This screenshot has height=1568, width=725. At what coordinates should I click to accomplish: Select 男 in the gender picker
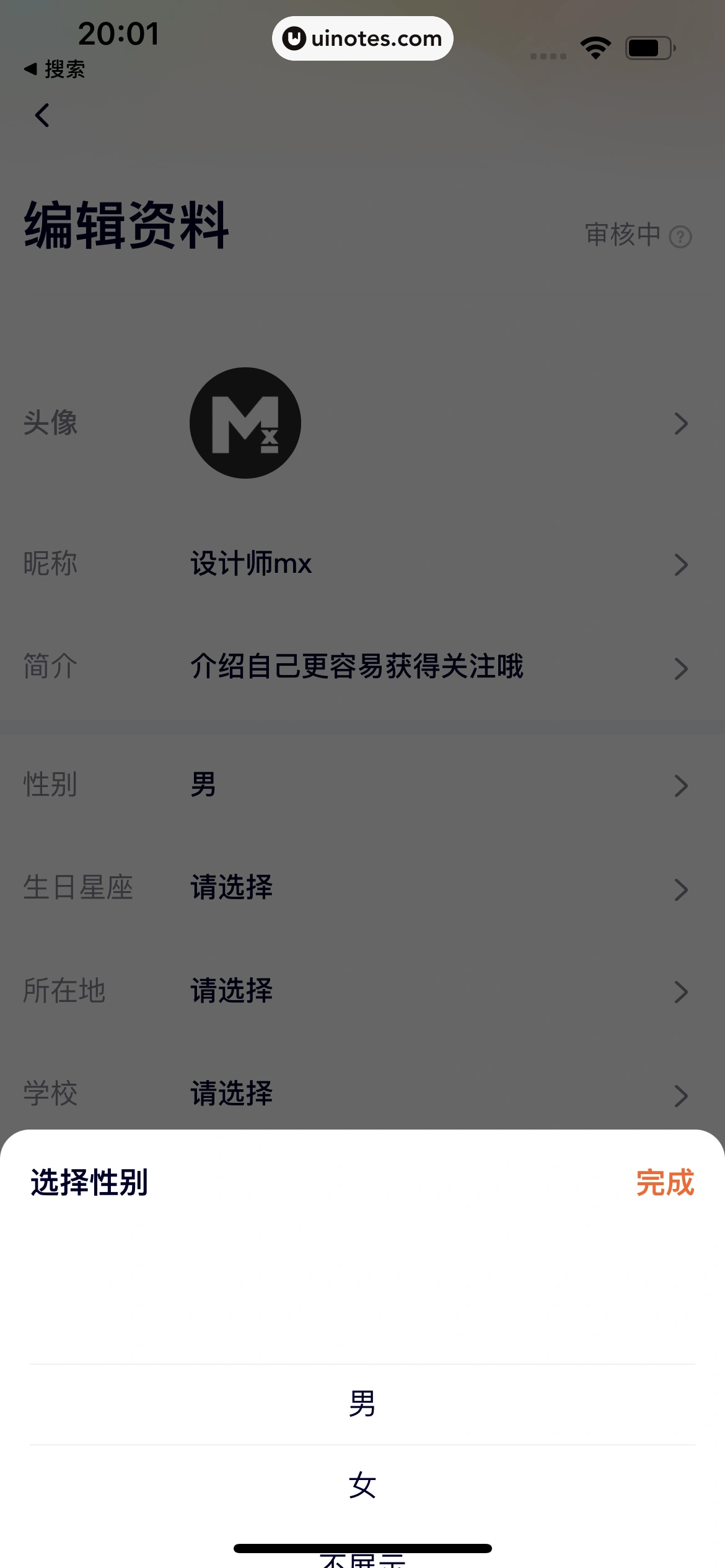click(x=362, y=1404)
